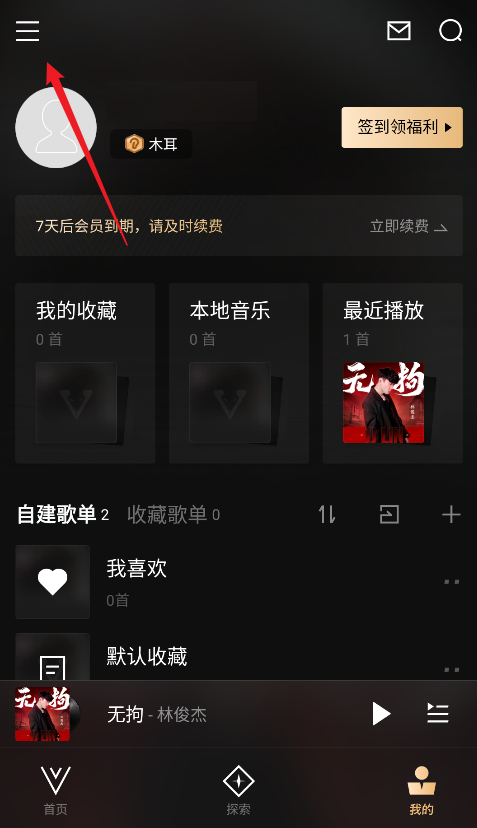
Task: Sort playlists with the arrows icon
Action: pyautogui.click(x=327, y=514)
